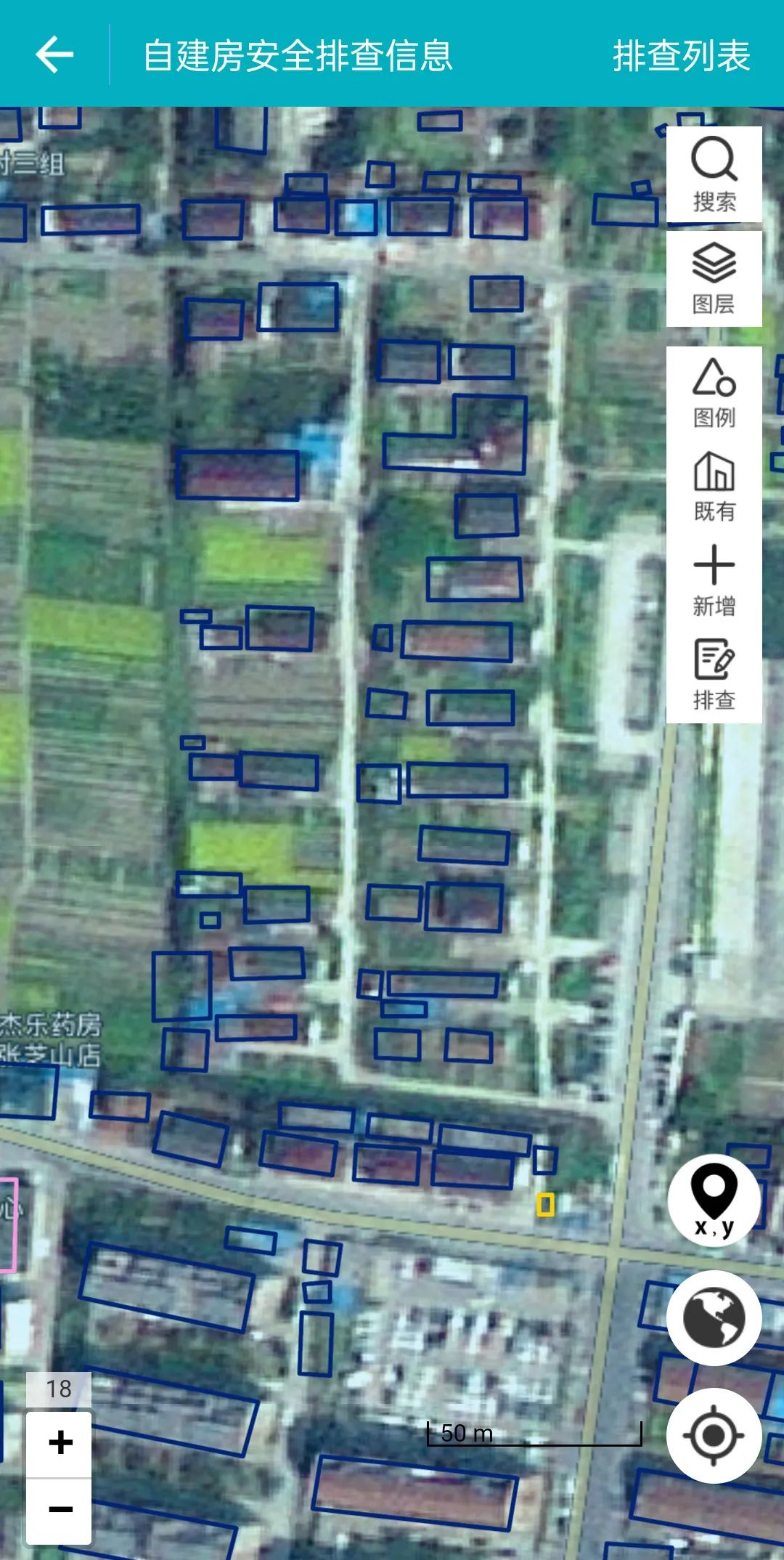Viewport: 784px width, 1560px height.
Task: Switch basemap with the globe button
Action: 714,1317
